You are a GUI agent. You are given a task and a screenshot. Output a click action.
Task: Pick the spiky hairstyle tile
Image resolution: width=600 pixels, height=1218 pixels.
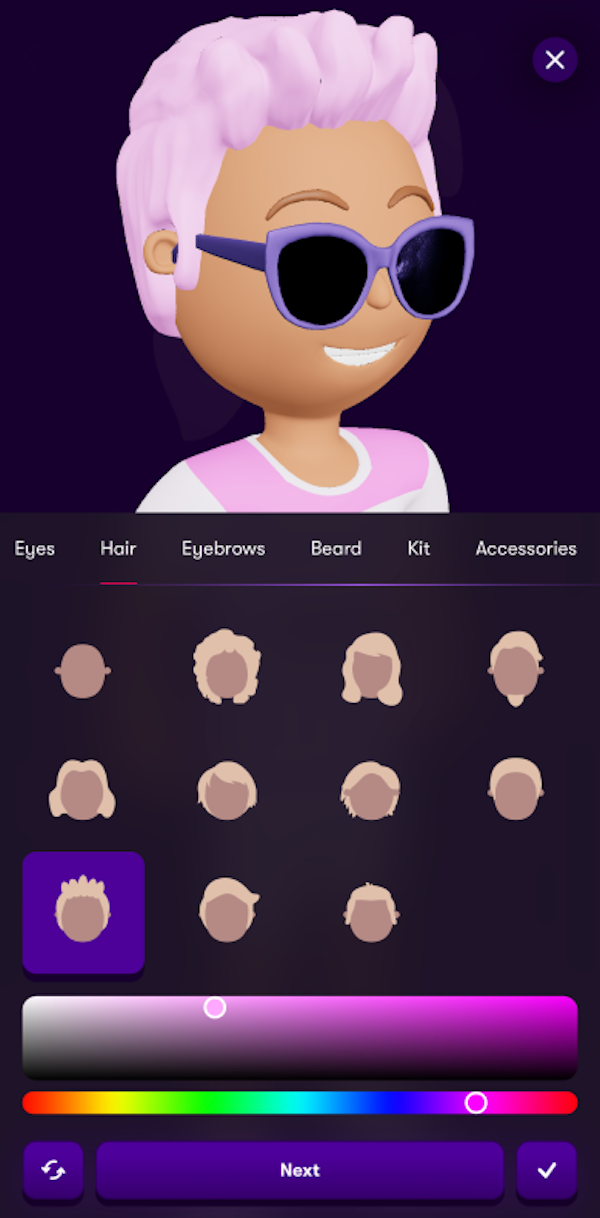[x=83, y=911]
